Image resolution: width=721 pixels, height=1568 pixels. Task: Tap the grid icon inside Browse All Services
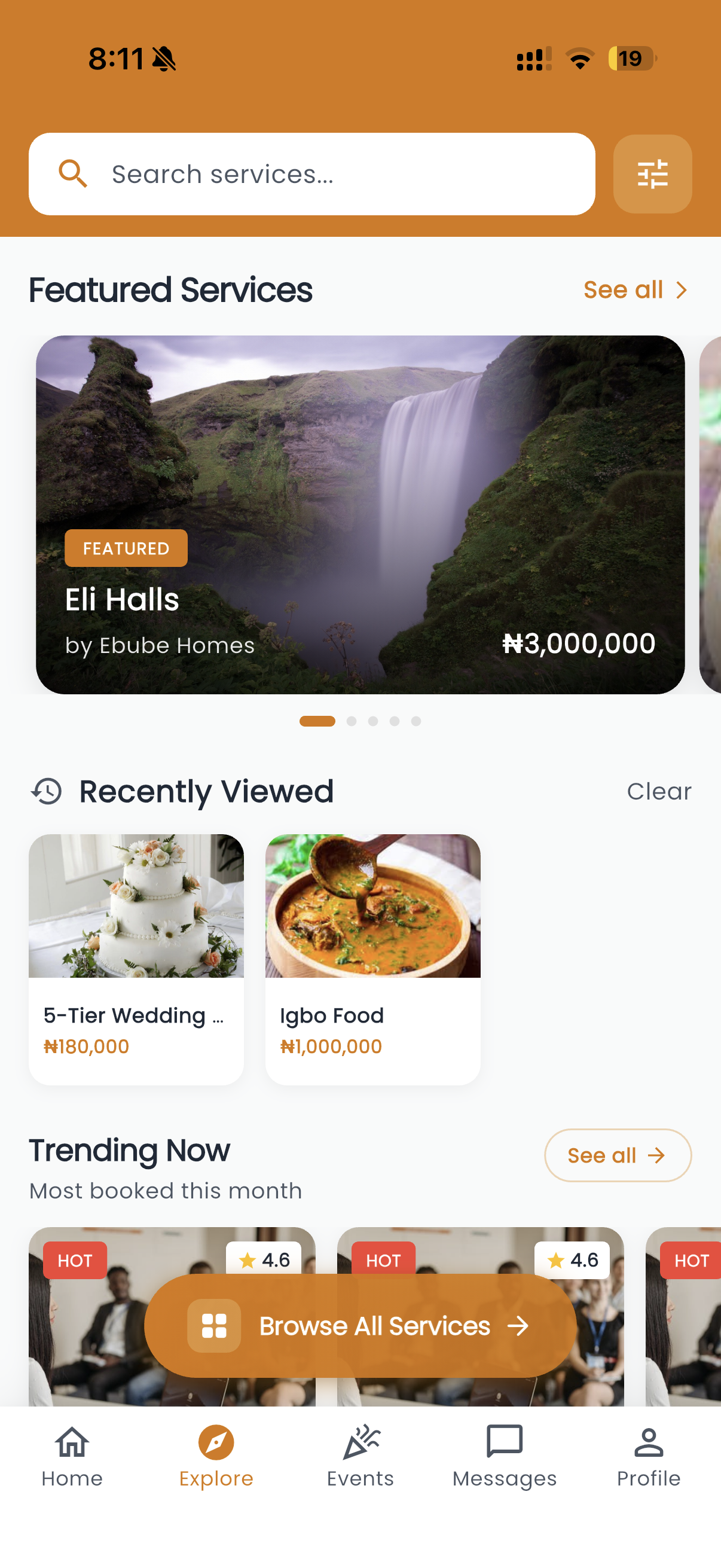213,1326
